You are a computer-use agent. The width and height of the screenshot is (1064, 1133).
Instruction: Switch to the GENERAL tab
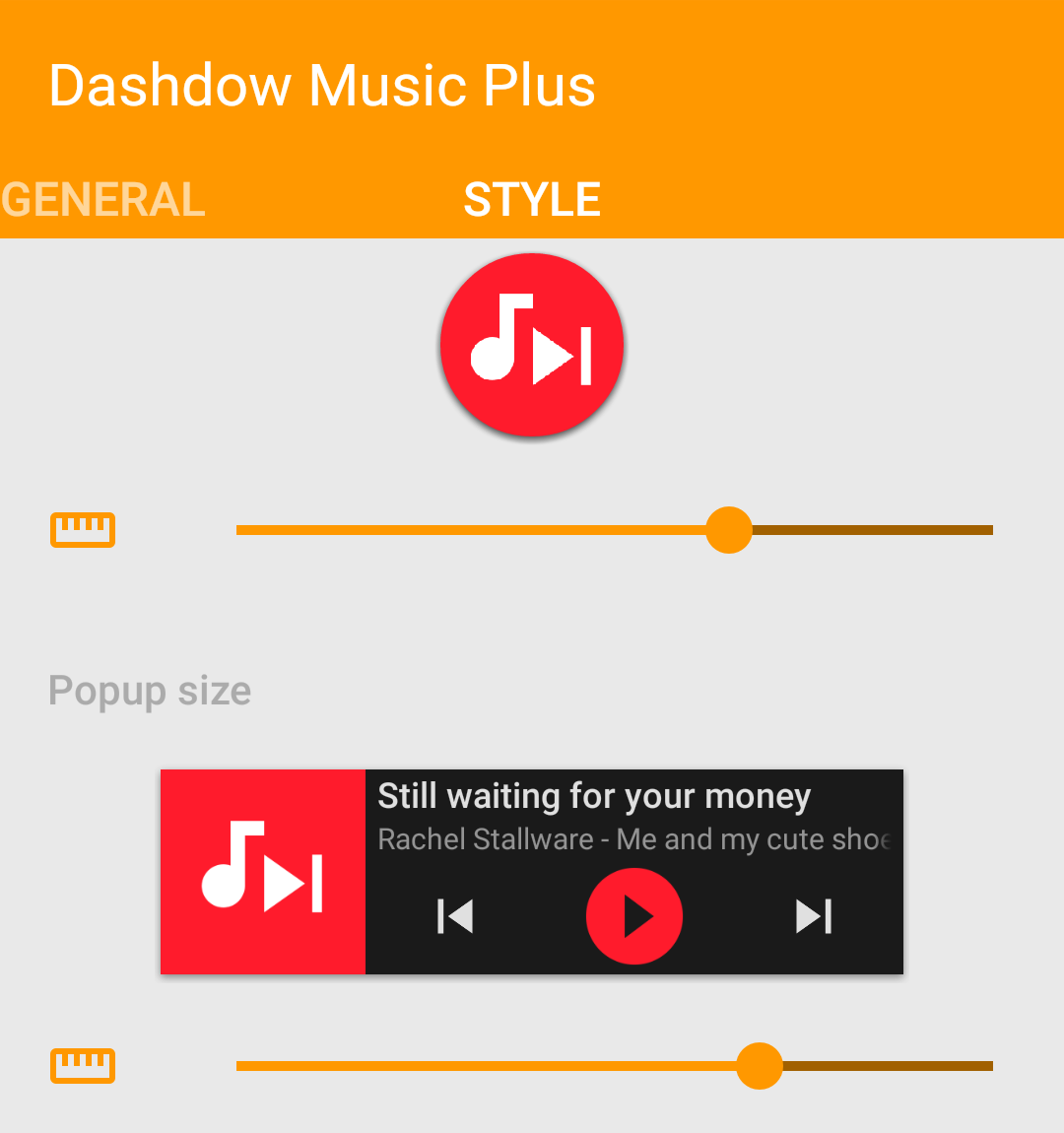click(x=103, y=200)
